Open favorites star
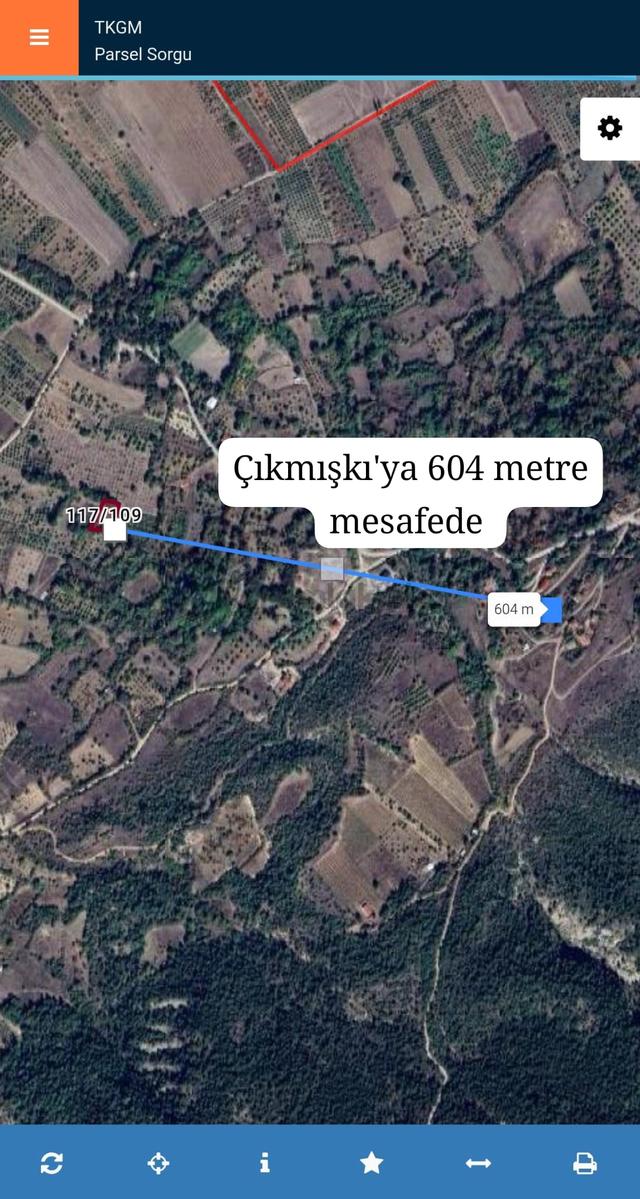Screen dimensions: 640x1199 click(372, 1163)
